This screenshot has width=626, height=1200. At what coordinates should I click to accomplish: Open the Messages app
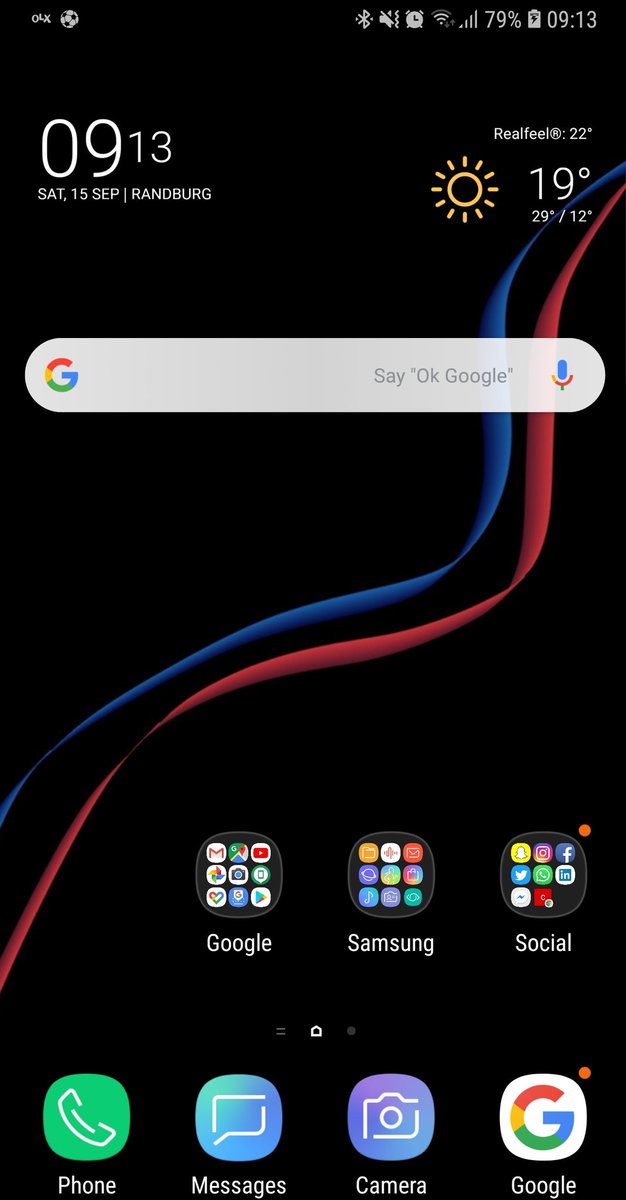click(x=239, y=1118)
